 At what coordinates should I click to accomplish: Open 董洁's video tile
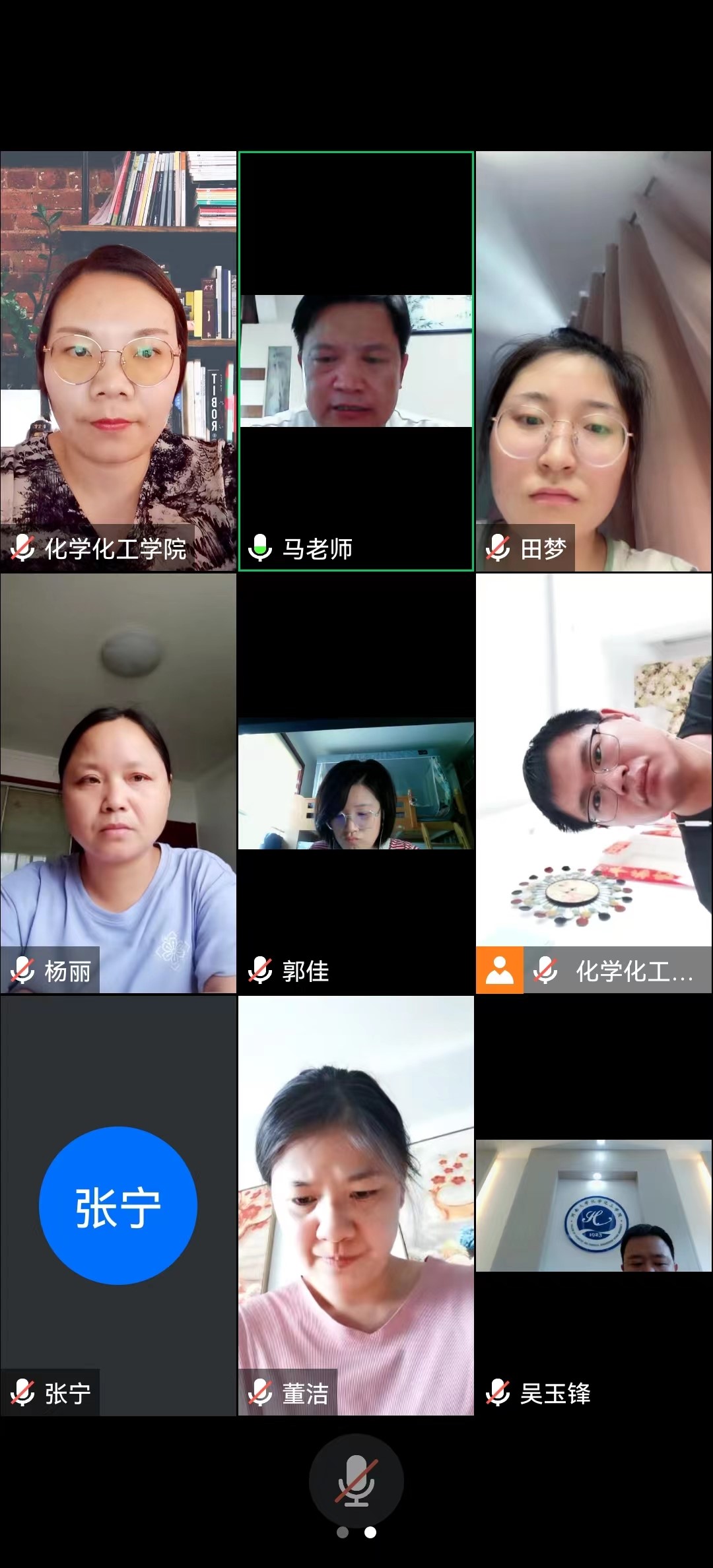click(x=356, y=1206)
